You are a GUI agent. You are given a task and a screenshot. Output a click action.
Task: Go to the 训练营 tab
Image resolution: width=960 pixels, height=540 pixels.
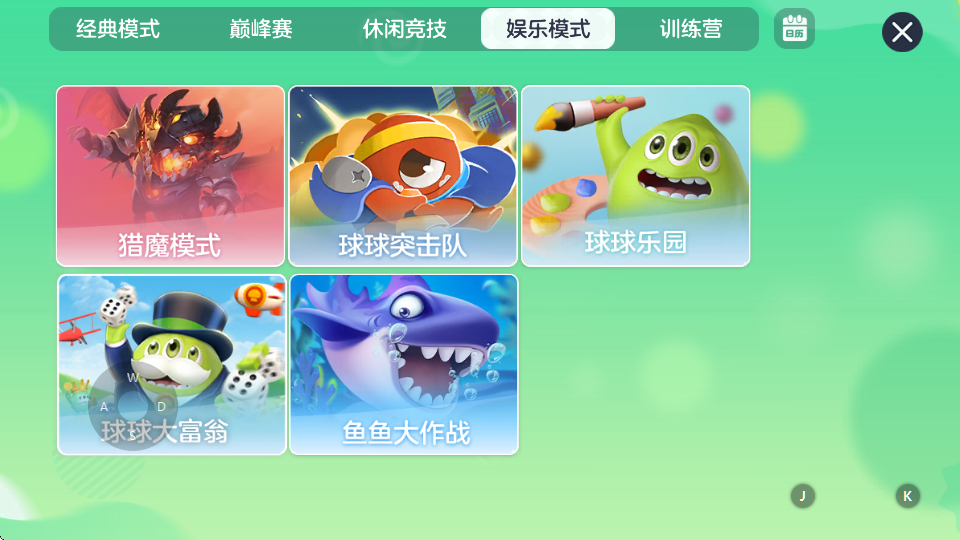click(x=691, y=29)
